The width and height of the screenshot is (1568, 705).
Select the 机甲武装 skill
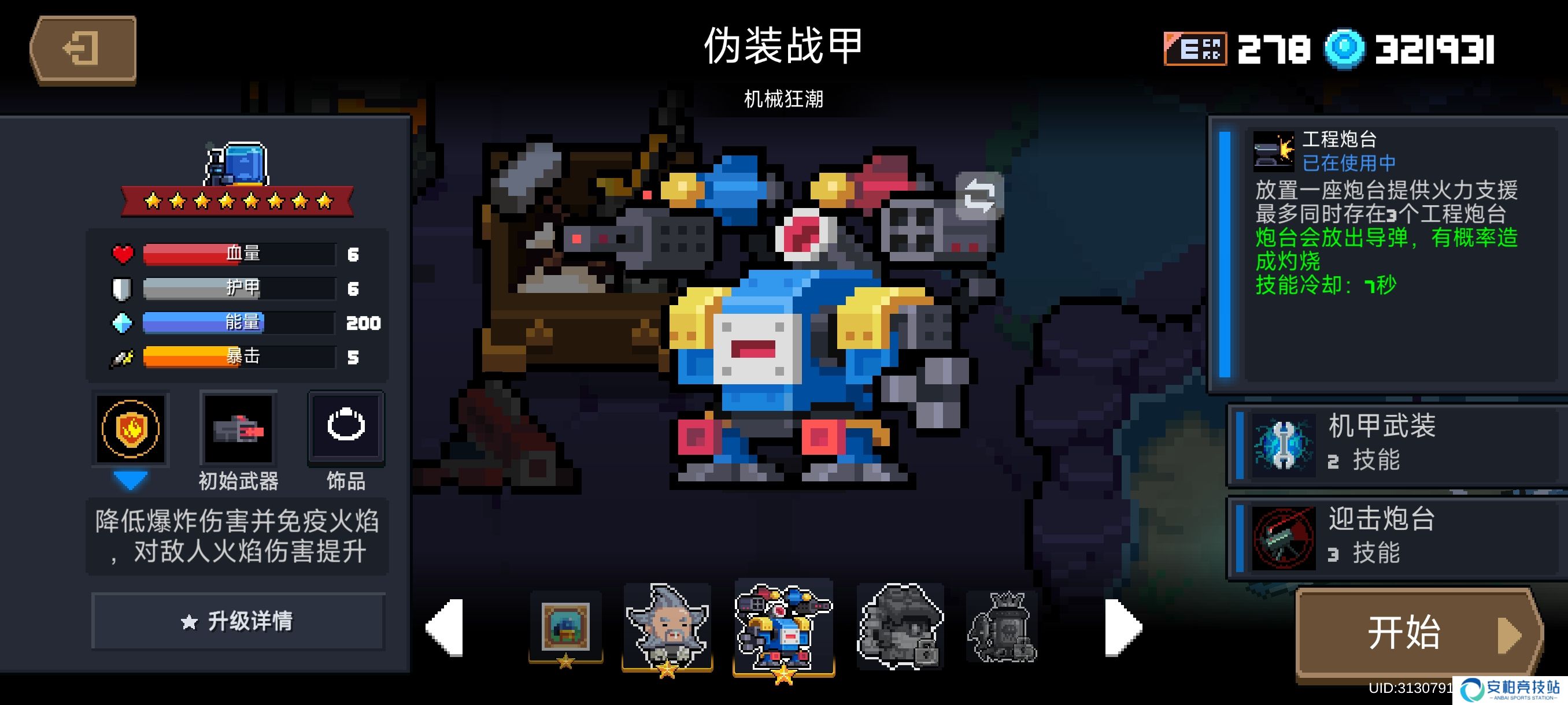click(x=1395, y=444)
